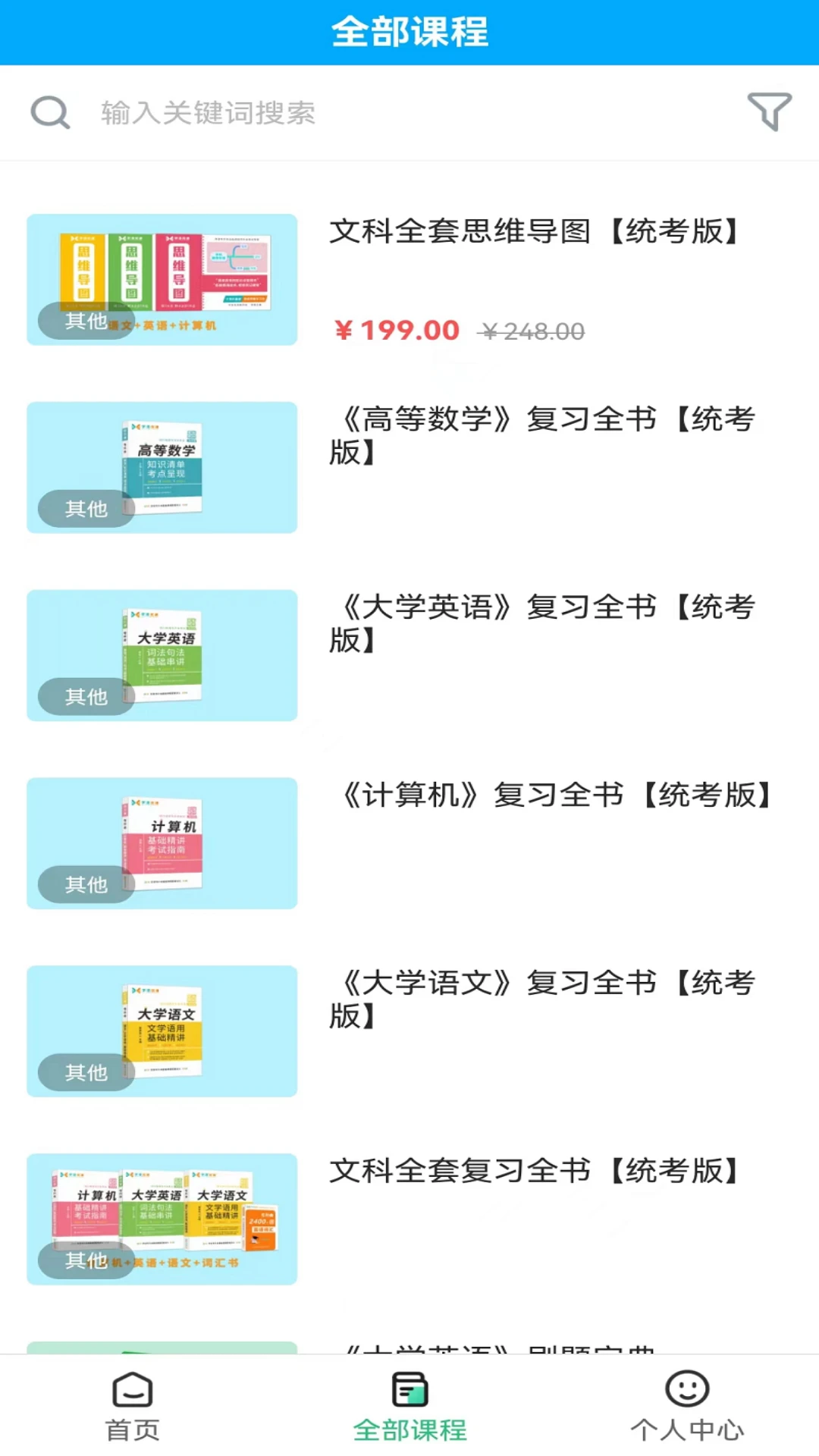The image size is (819, 1456).
Task: Click the 其他 tag on the first course
Action: 86,322
